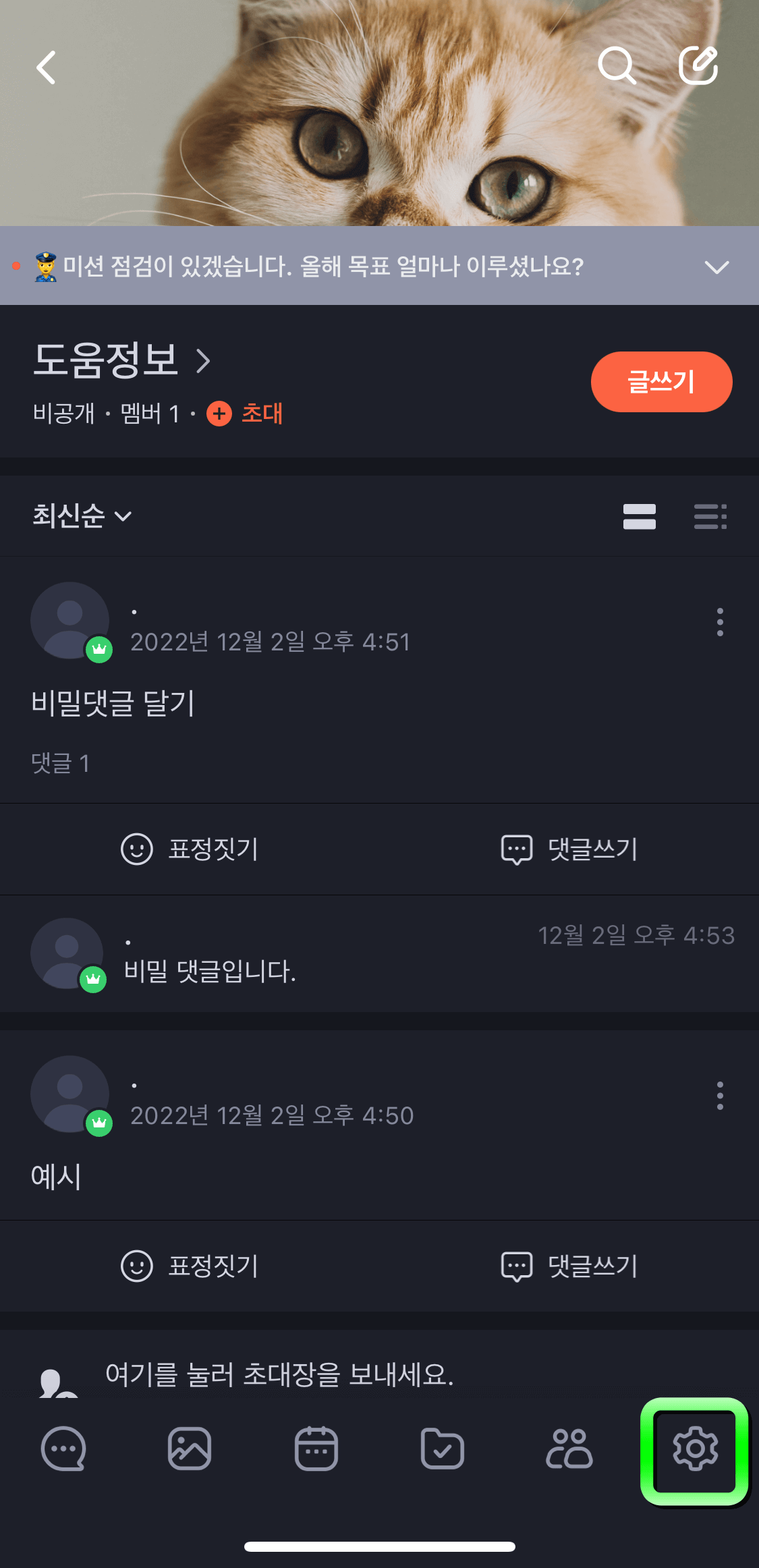759x1568 pixels.
Task: Open the 도움정보 band name chevron
Action: [x=202, y=361]
